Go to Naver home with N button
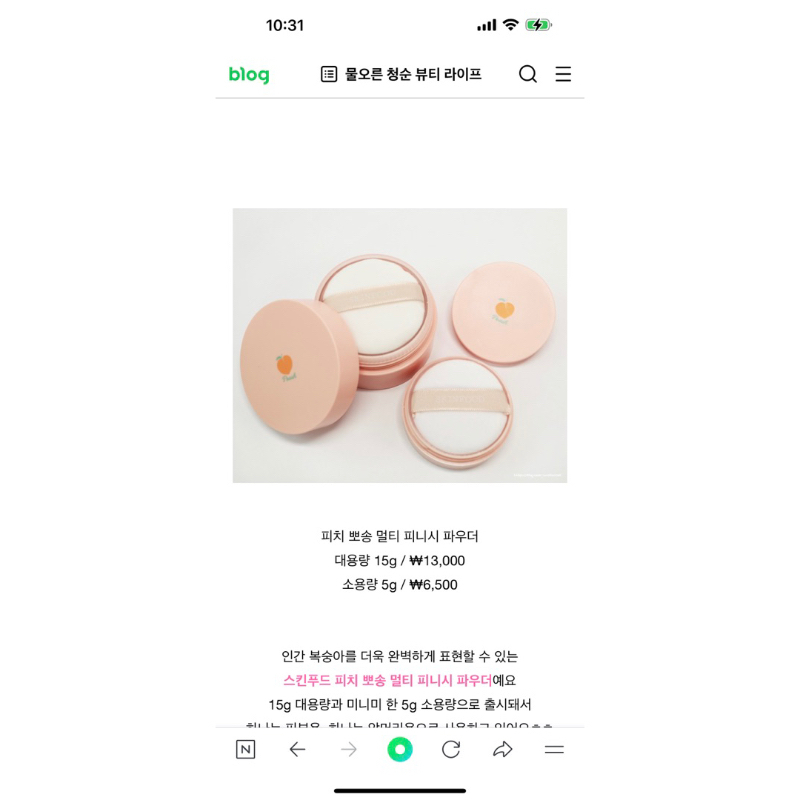Screen dimensions: 800x800 (245, 749)
